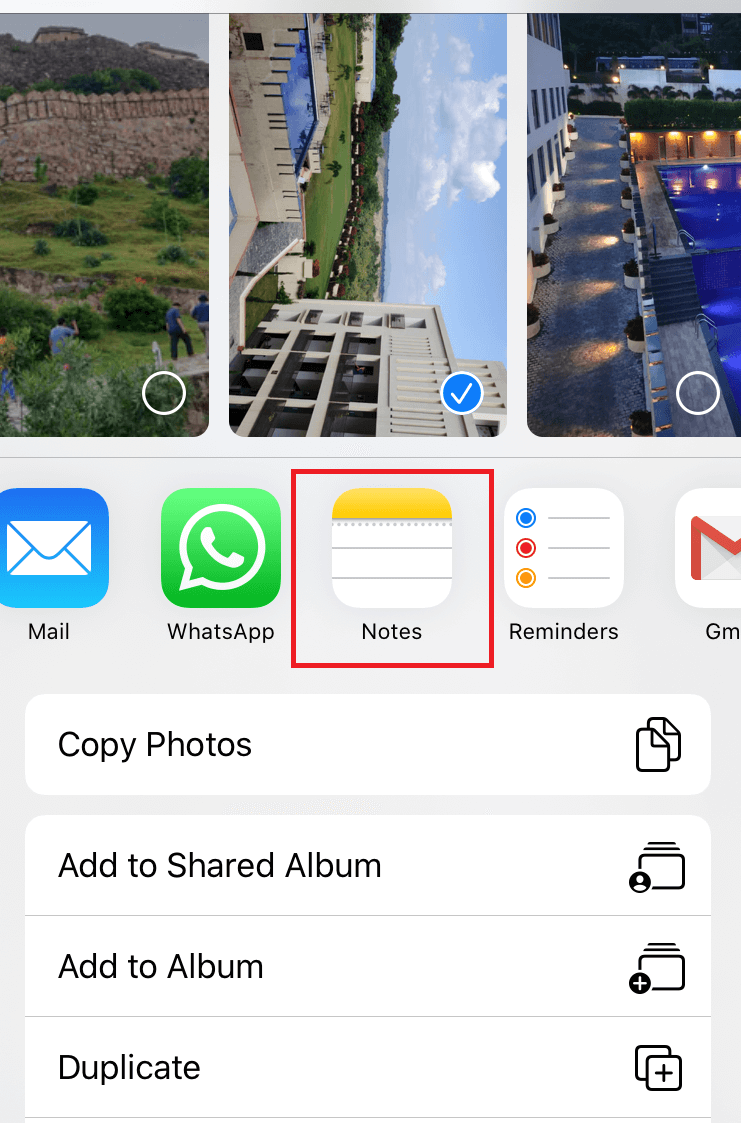Select Add to Shared Album
Viewport: 741px width, 1123px height.
point(367,866)
